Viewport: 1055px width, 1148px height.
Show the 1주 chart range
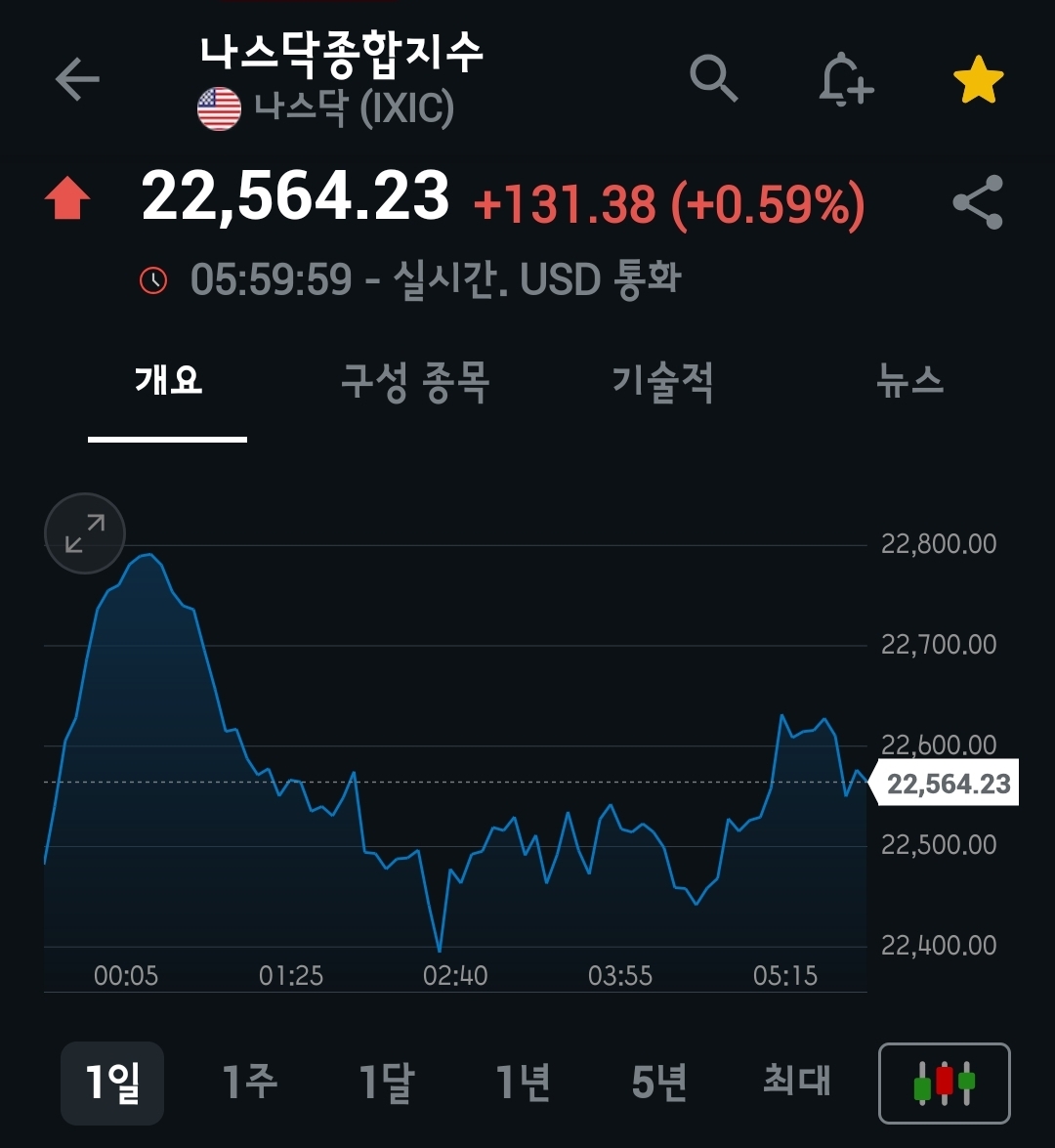coord(250,1083)
